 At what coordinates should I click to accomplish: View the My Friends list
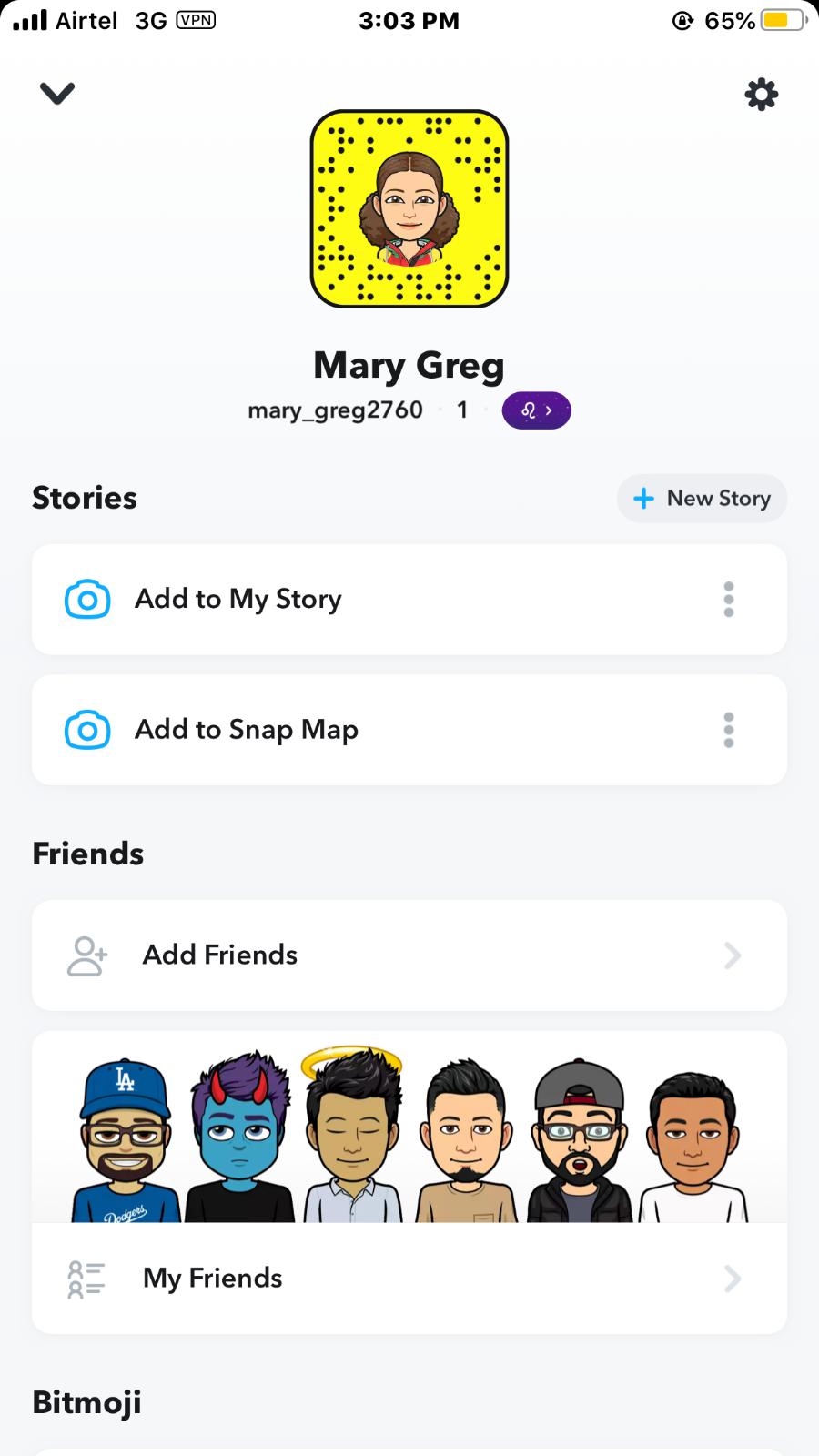coord(409,1279)
